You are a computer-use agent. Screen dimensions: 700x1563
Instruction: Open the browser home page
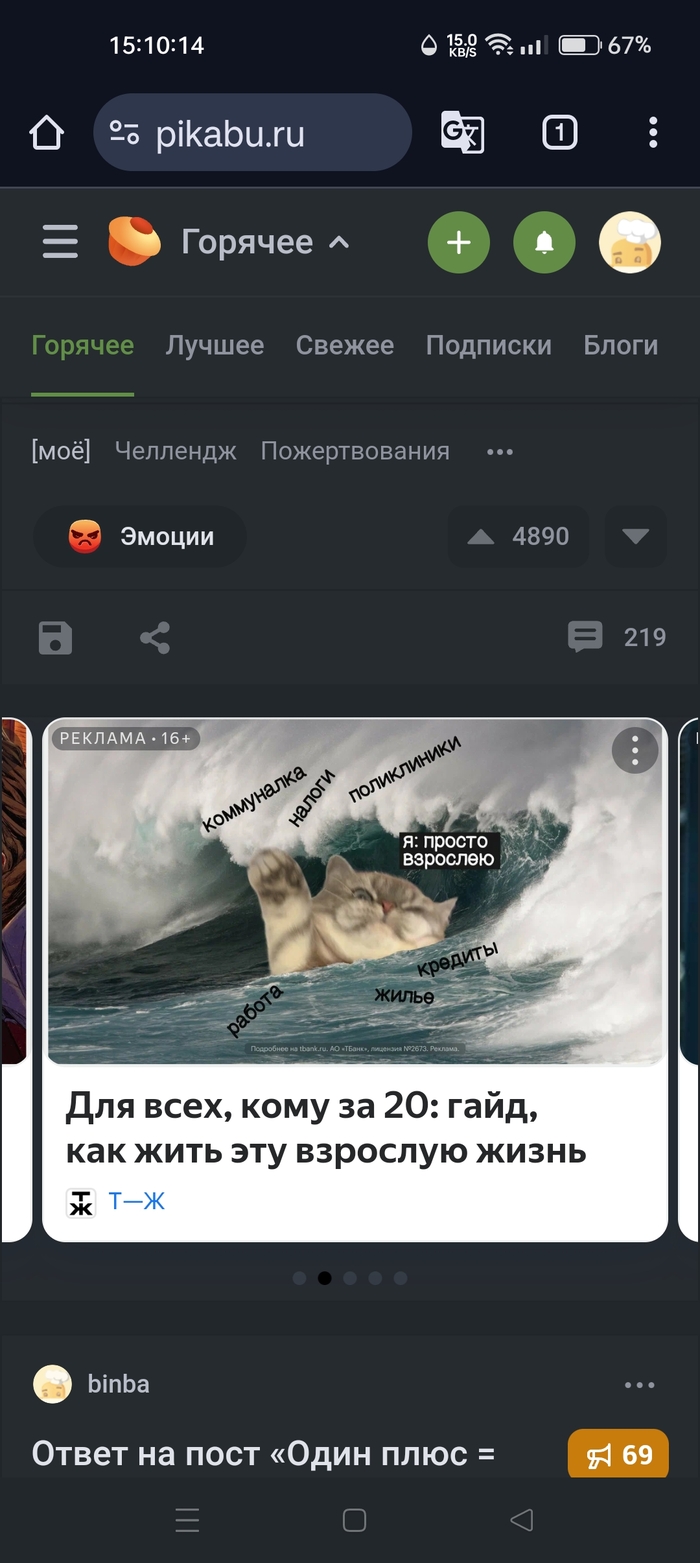point(47,133)
